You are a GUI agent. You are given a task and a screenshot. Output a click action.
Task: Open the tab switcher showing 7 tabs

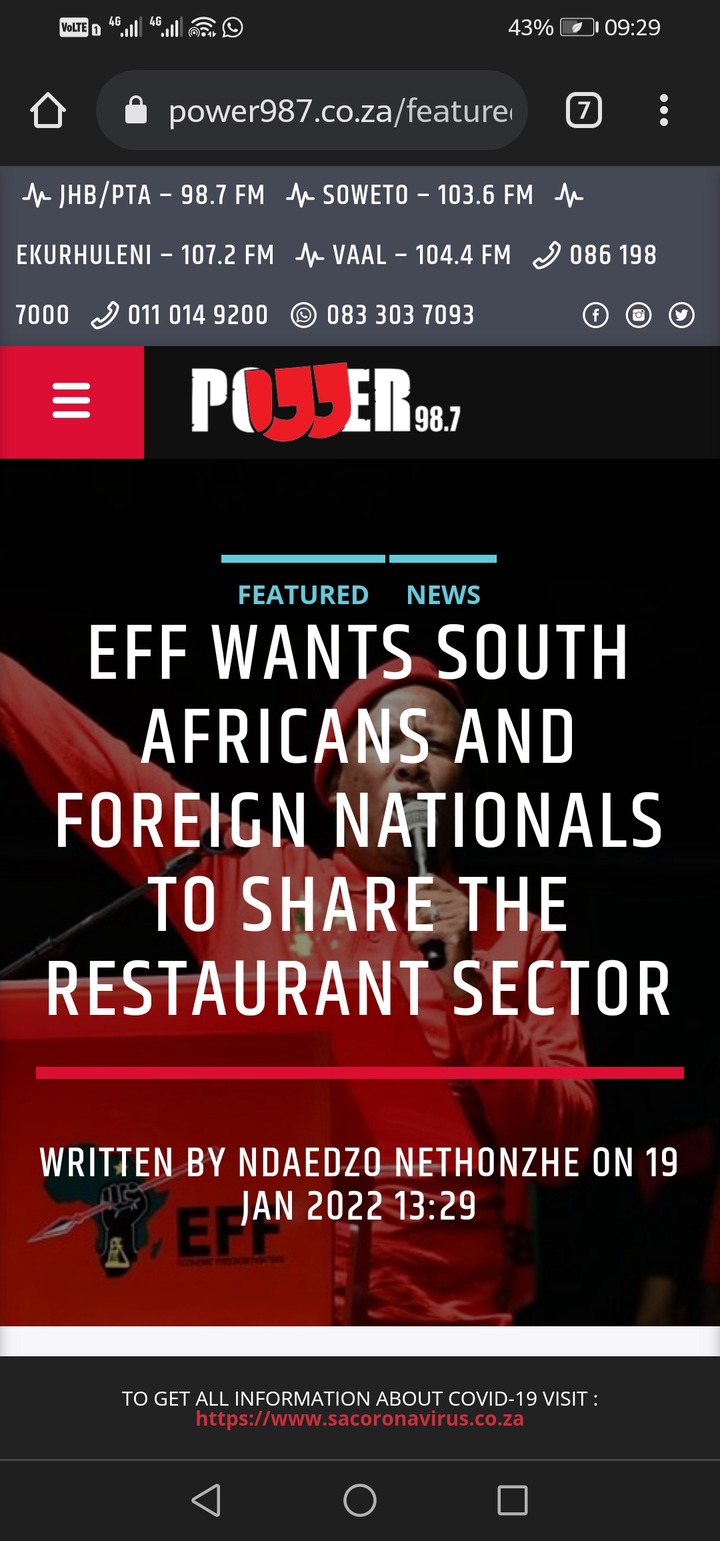point(584,111)
